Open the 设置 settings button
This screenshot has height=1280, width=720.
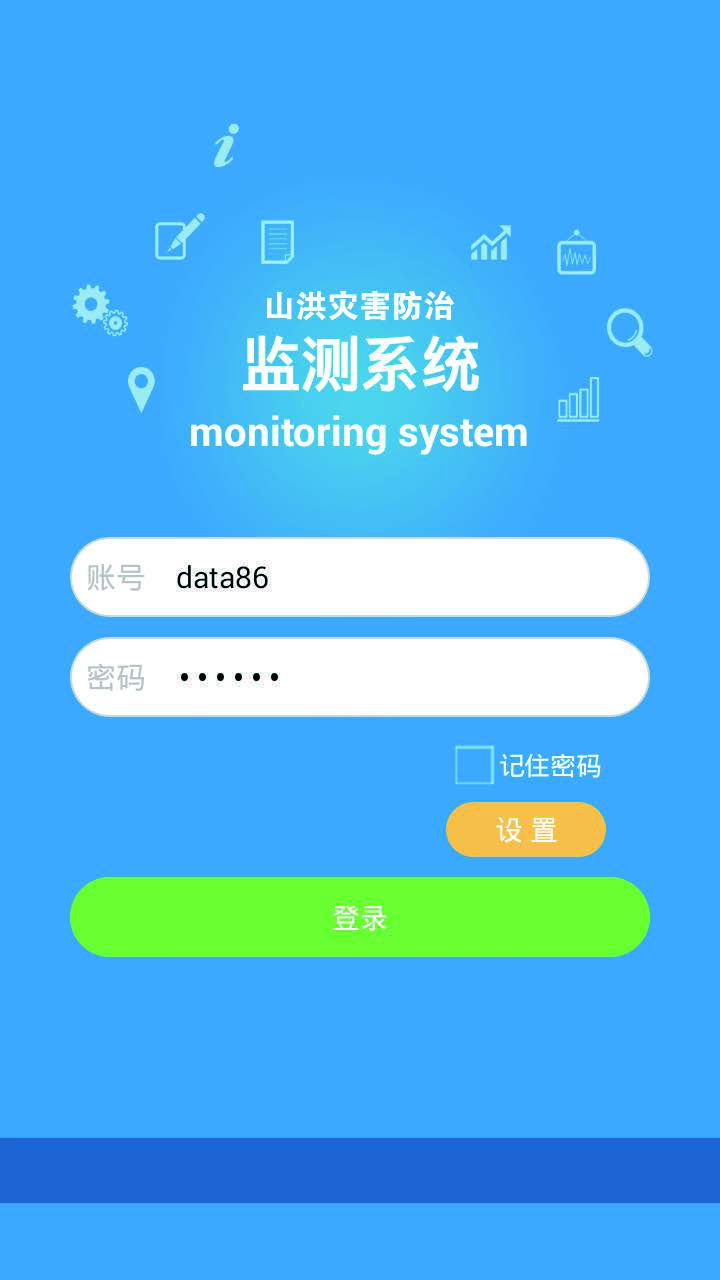point(526,830)
